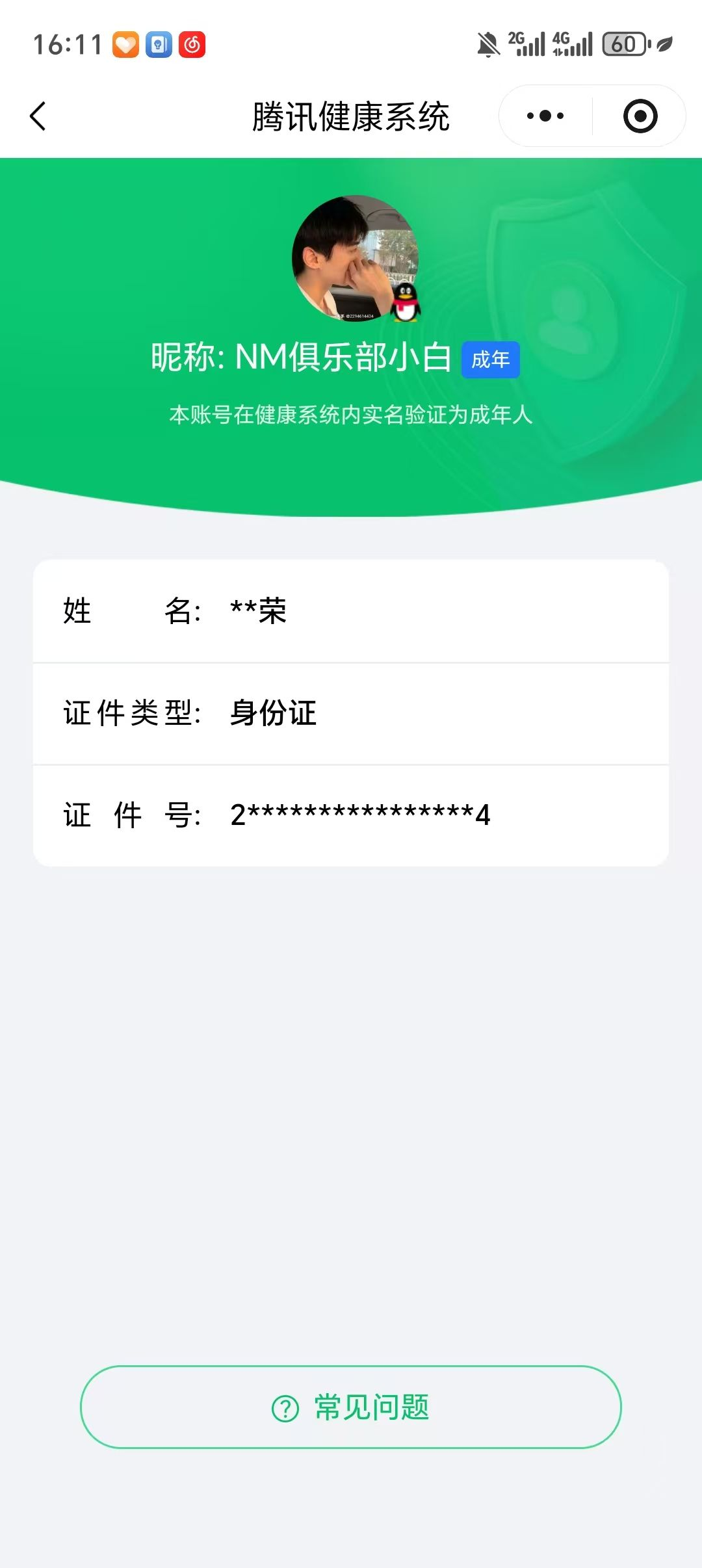The height and width of the screenshot is (1568, 702).
Task: Click the heart health icon in status bar
Action: click(124, 45)
